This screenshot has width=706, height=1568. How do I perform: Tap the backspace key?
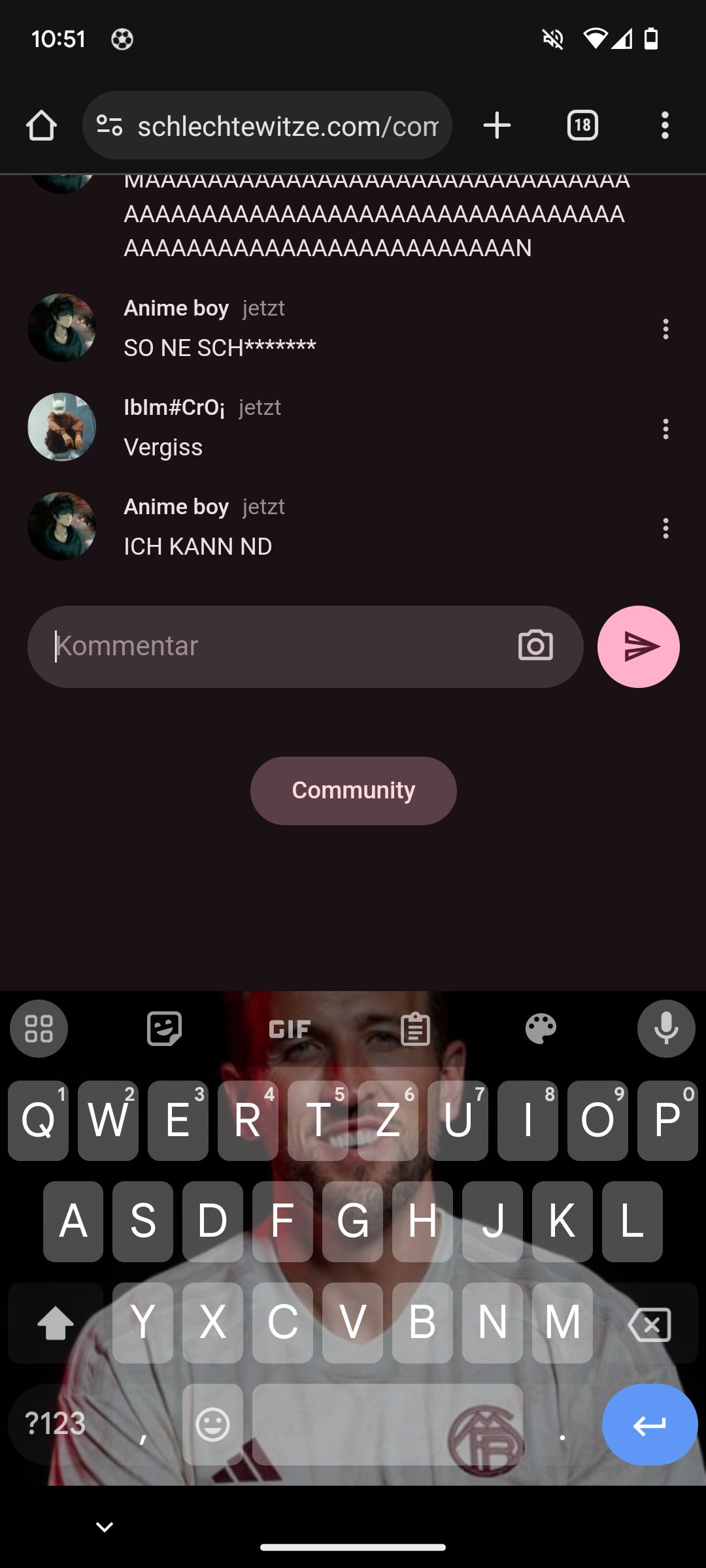(x=649, y=1324)
